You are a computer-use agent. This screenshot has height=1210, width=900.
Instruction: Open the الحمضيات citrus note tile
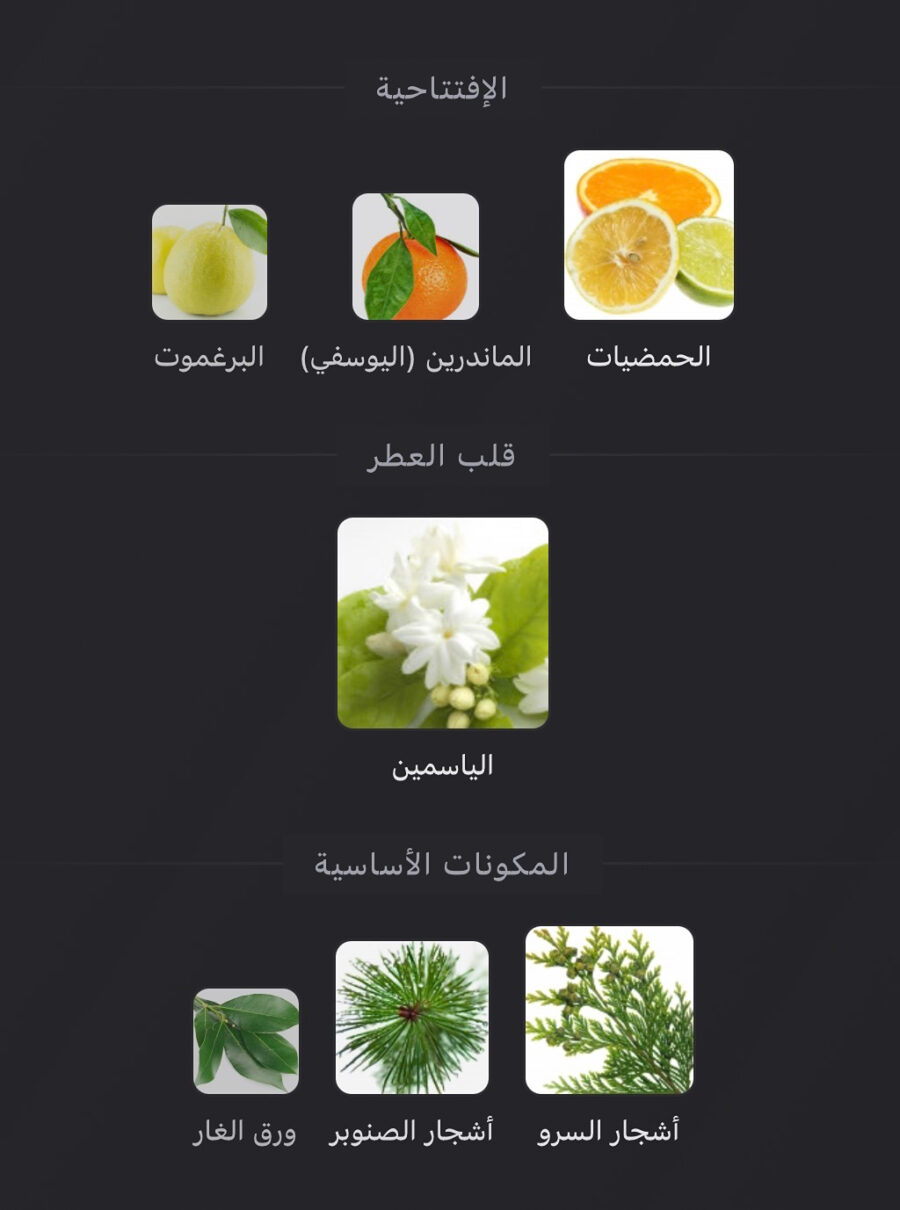pos(649,235)
